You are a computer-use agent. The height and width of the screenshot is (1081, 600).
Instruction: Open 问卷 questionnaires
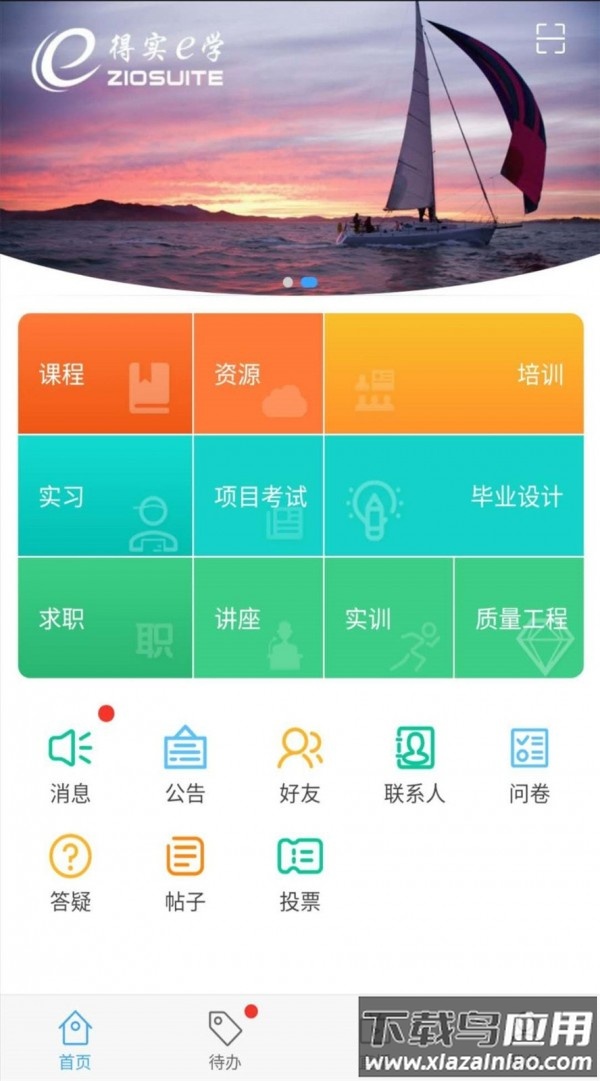[529, 765]
